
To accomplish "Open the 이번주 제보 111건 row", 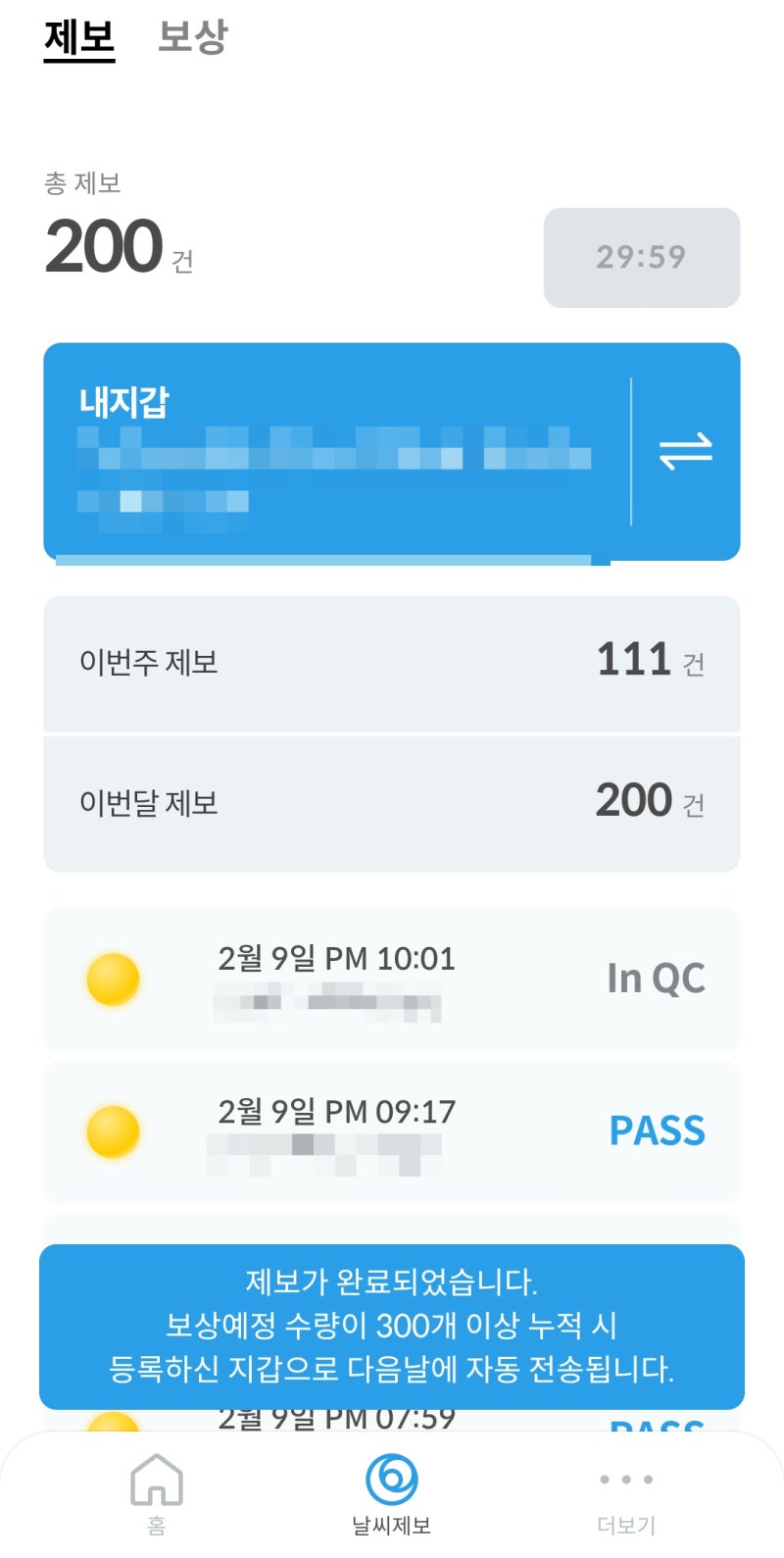I will pos(391,662).
